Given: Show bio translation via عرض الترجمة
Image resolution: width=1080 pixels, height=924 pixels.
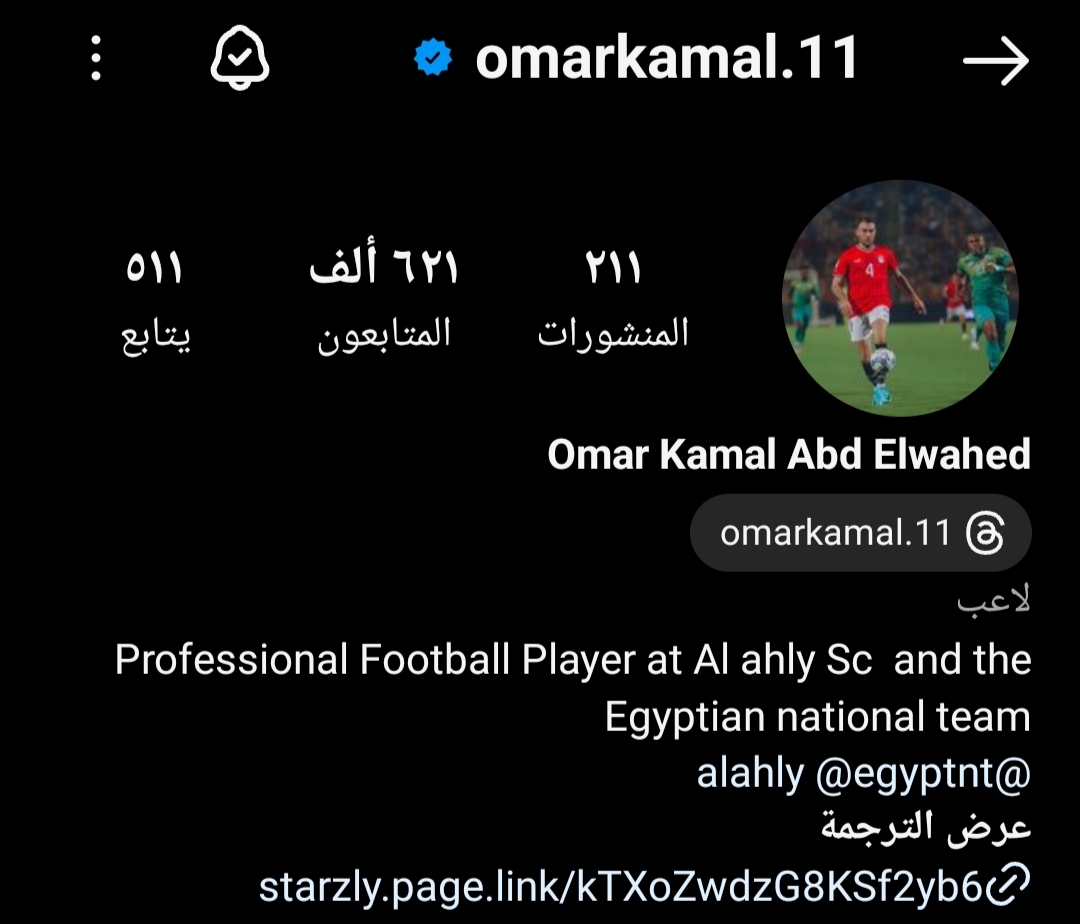Looking at the screenshot, I should coord(926,828).
